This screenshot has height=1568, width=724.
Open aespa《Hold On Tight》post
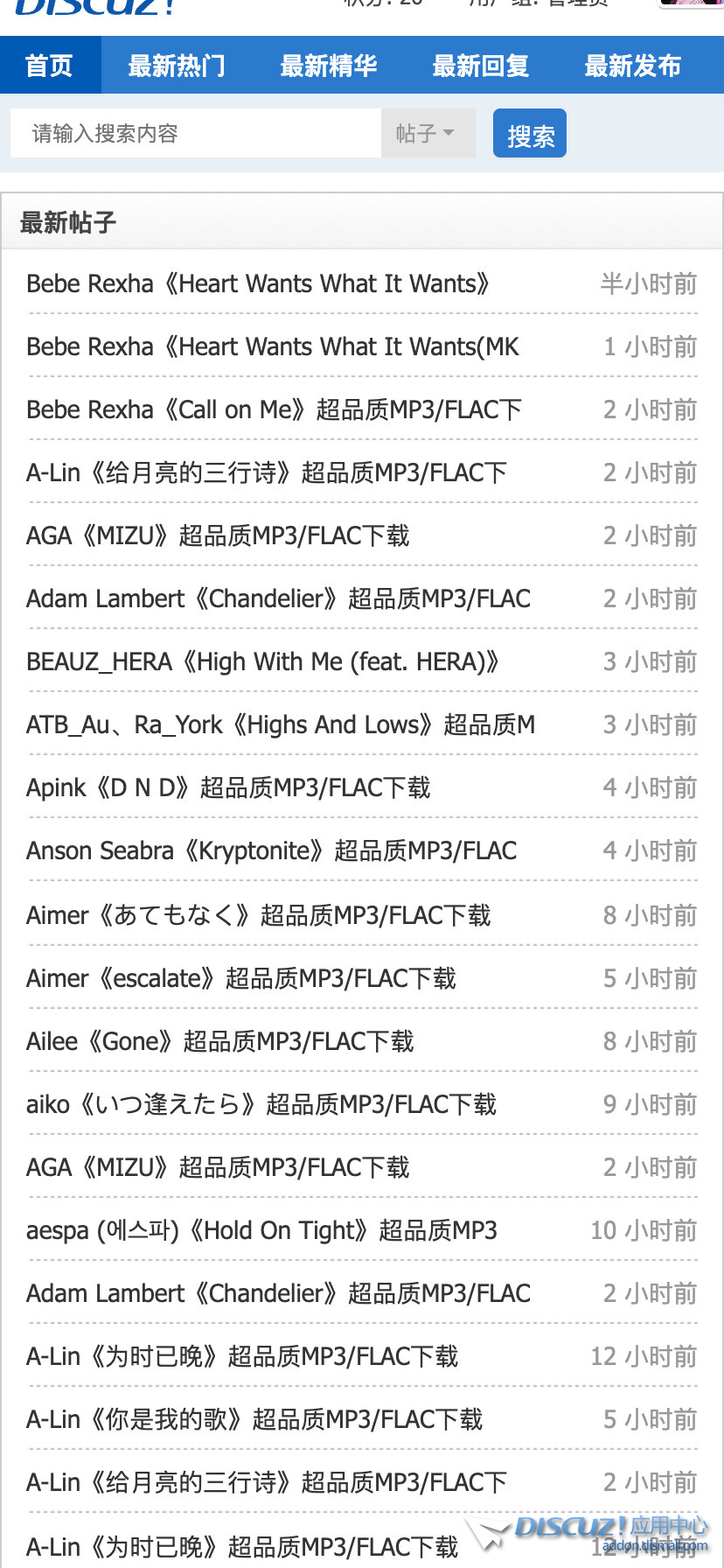pyautogui.click(x=261, y=1230)
